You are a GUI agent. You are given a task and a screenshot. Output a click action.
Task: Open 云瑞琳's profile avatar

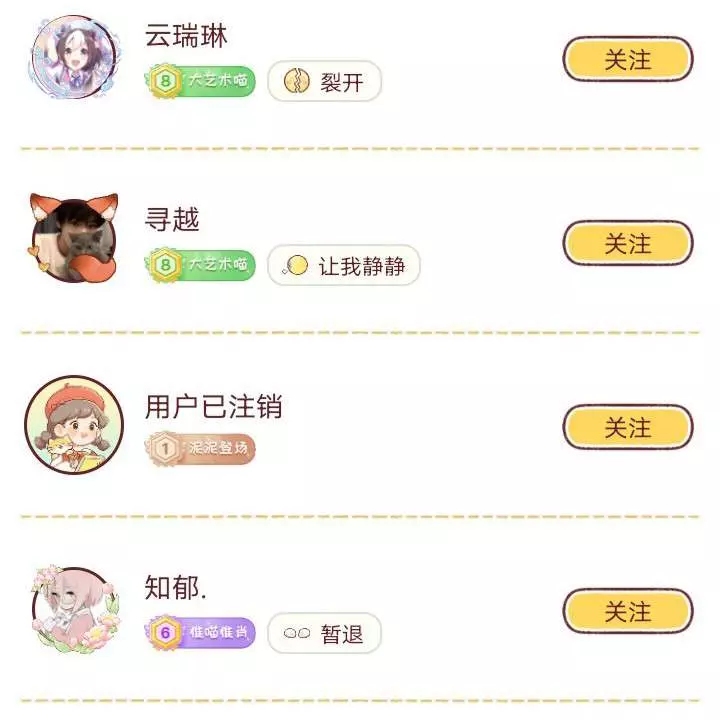click(x=72, y=57)
